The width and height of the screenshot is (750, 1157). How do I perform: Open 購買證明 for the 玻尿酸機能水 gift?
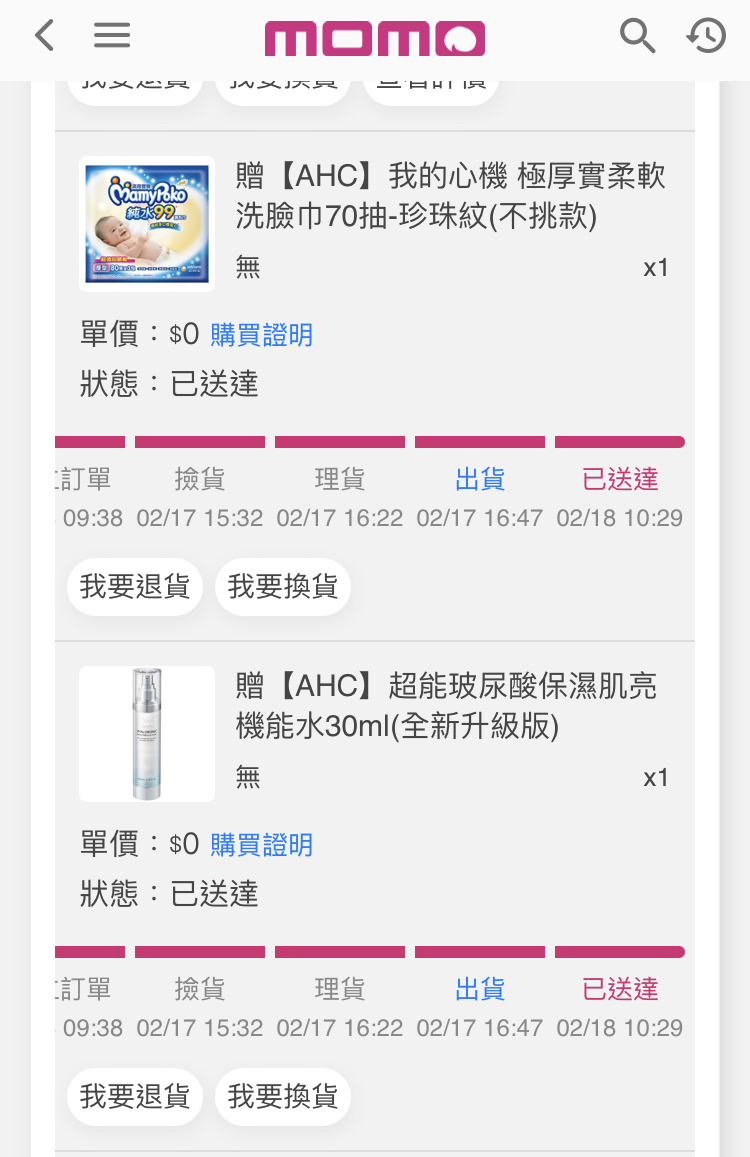261,845
